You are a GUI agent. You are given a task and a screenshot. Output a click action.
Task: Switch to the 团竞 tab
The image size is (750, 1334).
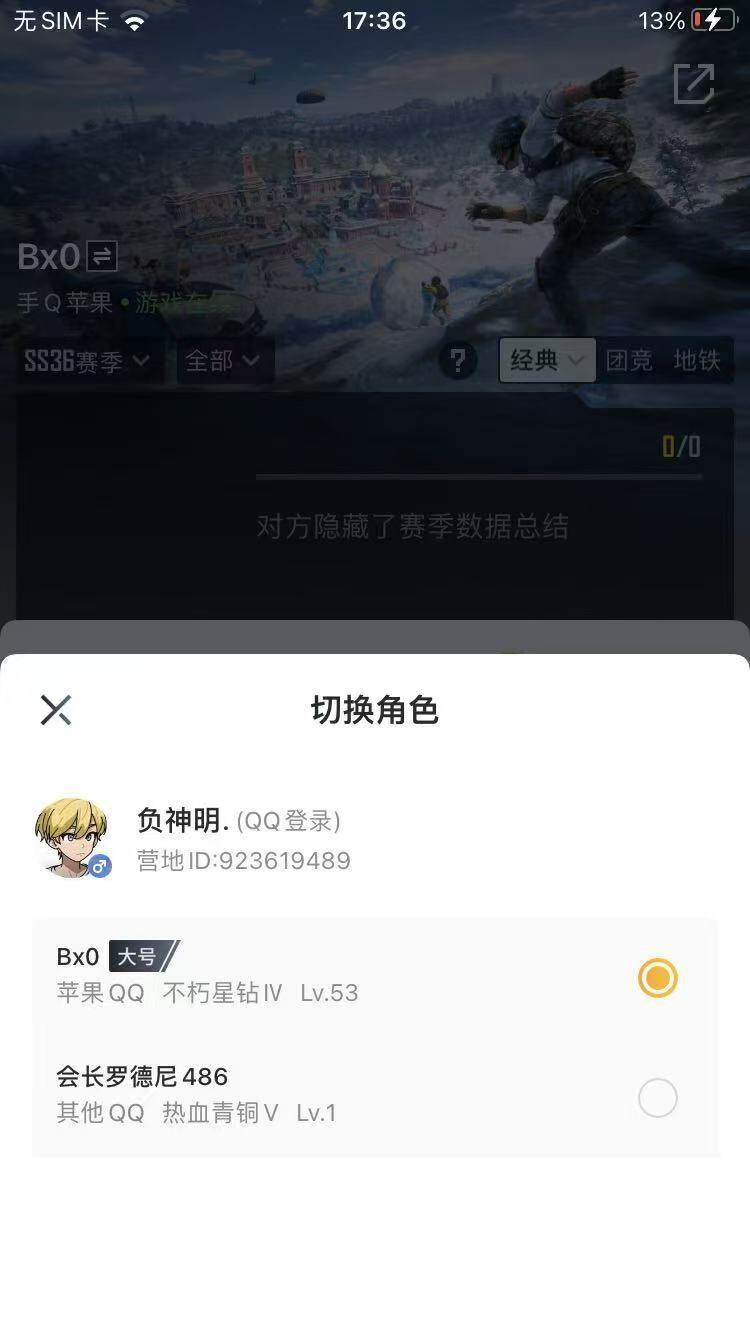pos(633,361)
